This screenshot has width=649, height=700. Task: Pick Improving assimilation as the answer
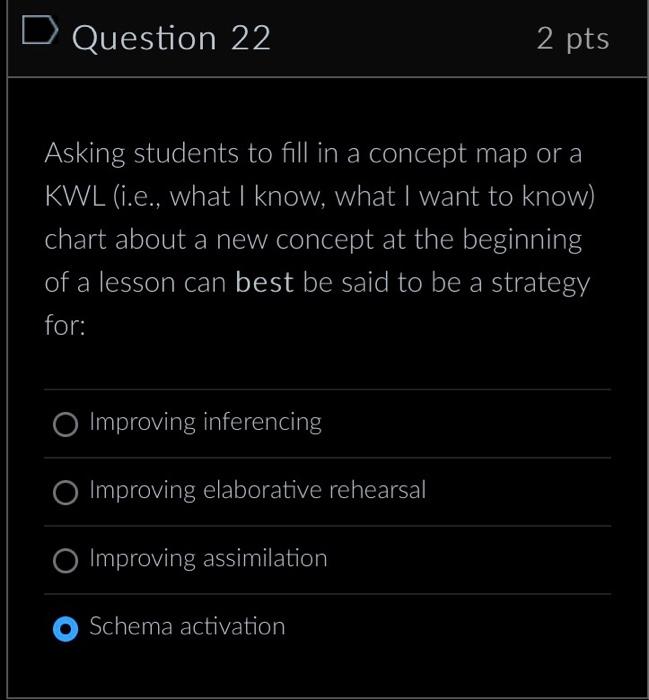pos(66,561)
